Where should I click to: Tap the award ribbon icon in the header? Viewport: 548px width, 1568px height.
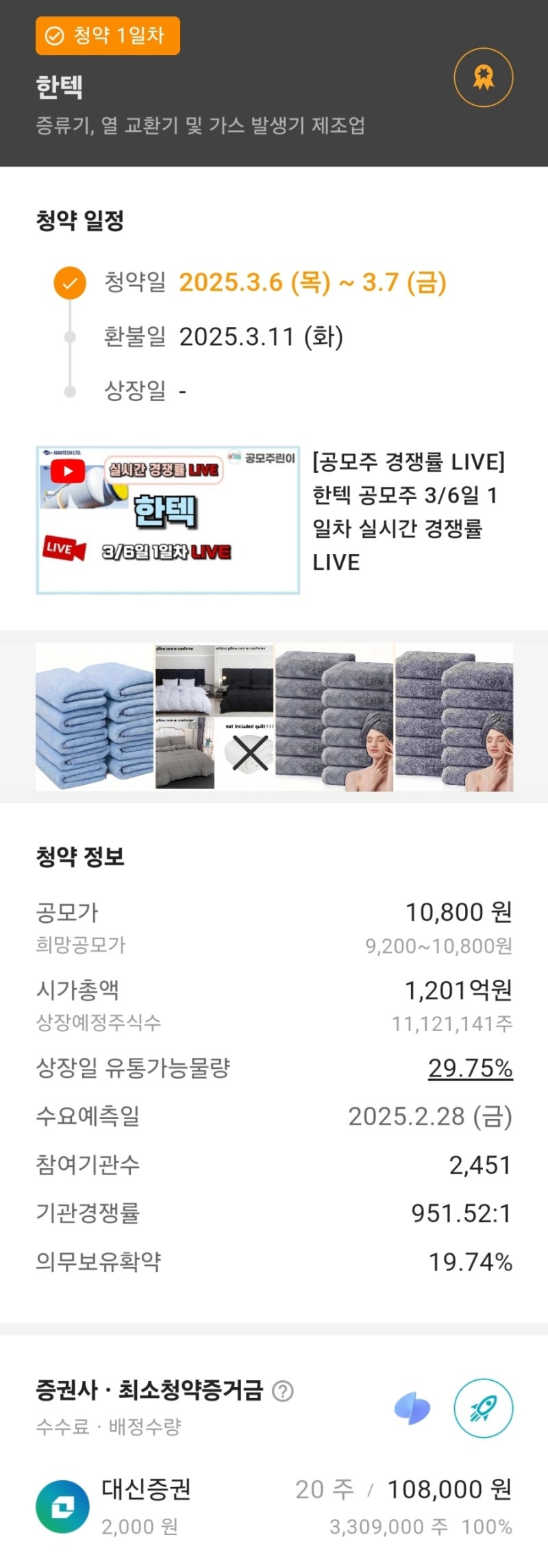coord(483,77)
